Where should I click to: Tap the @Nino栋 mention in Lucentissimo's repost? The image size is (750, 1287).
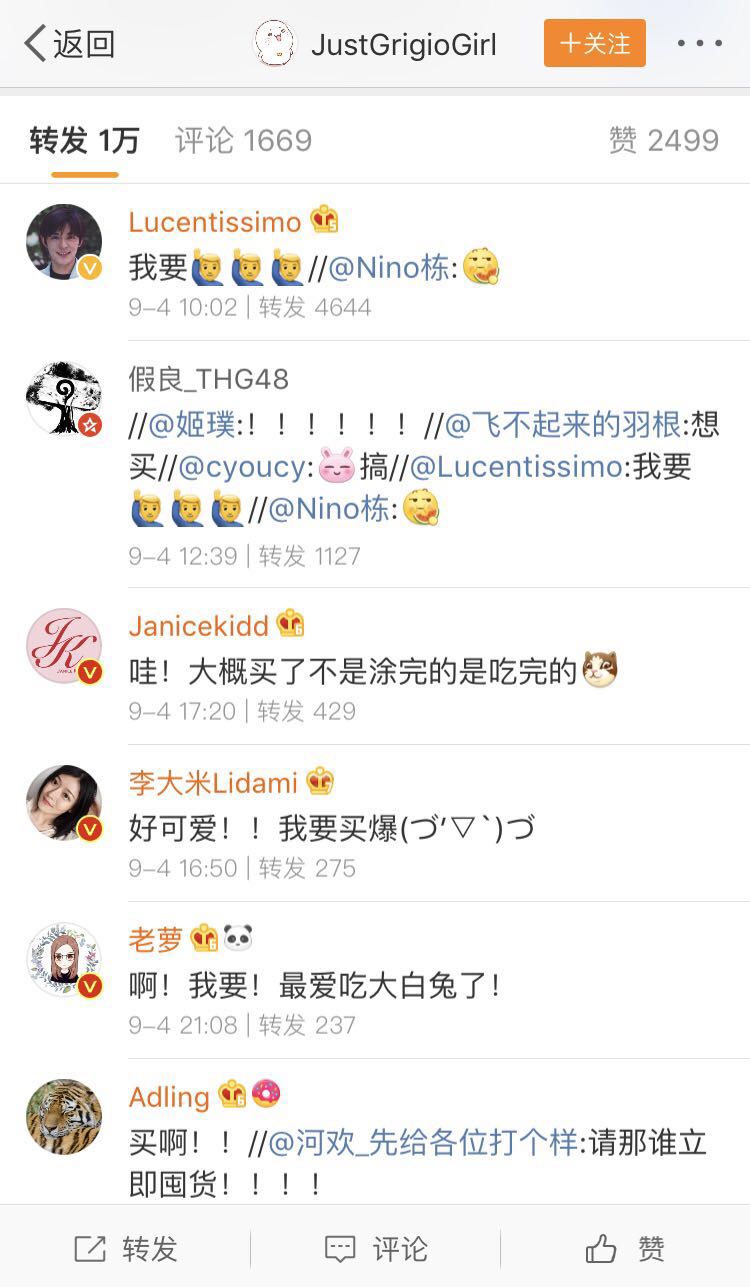pyautogui.click(x=389, y=267)
